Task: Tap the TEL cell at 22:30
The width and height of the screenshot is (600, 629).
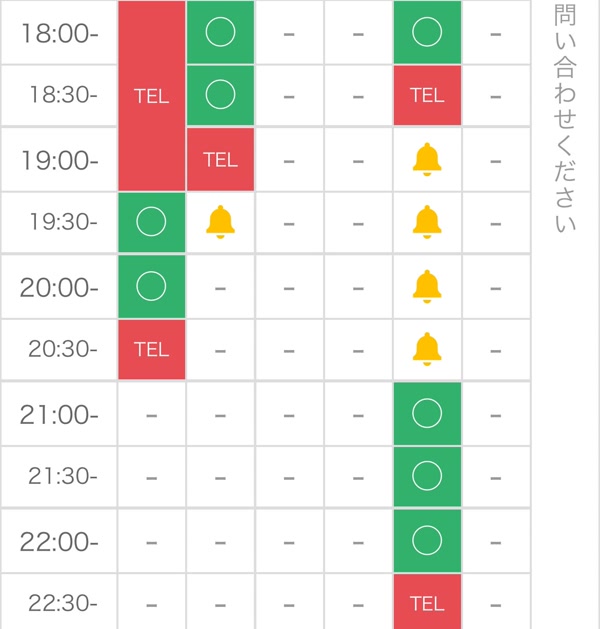Action: point(427,603)
